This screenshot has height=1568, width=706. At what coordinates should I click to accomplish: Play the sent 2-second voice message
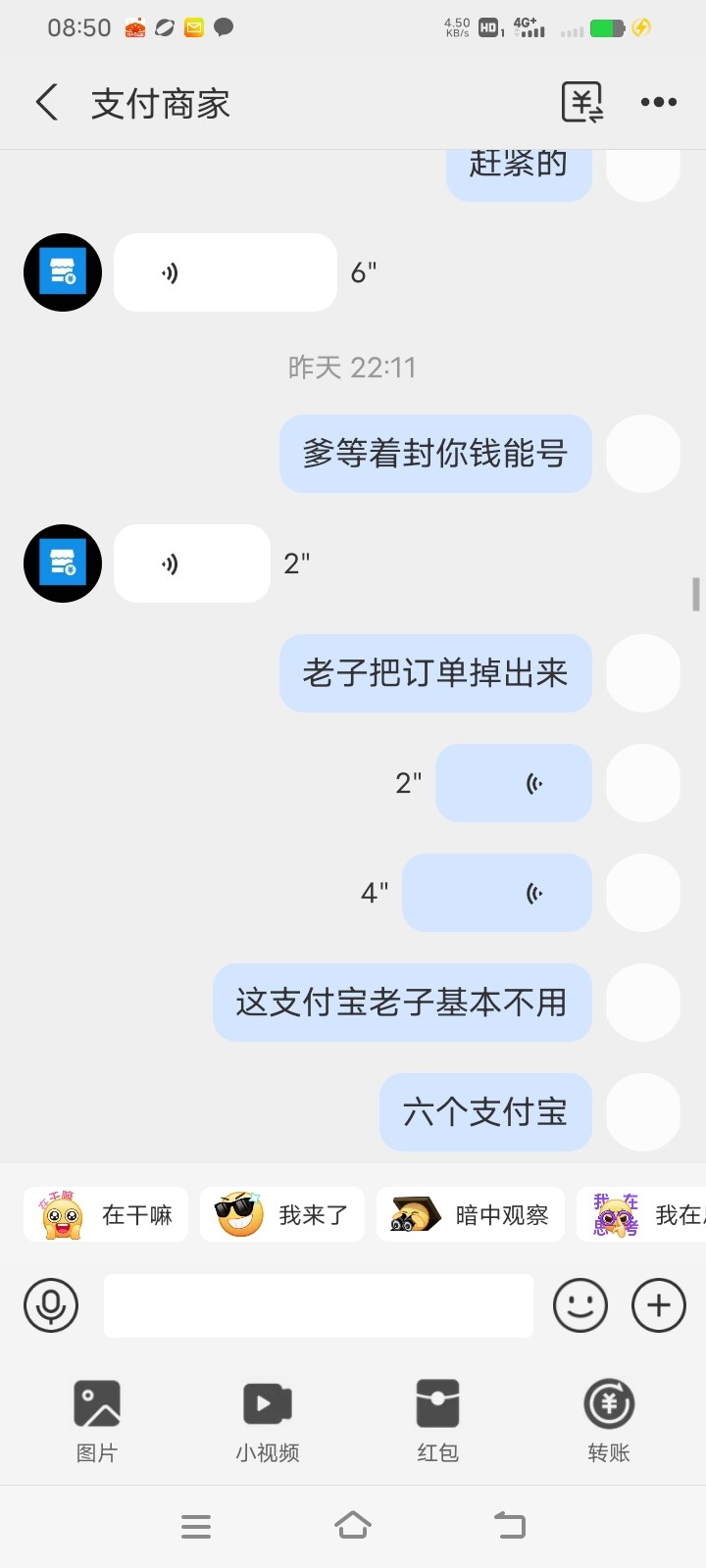click(x=513, y=783)
